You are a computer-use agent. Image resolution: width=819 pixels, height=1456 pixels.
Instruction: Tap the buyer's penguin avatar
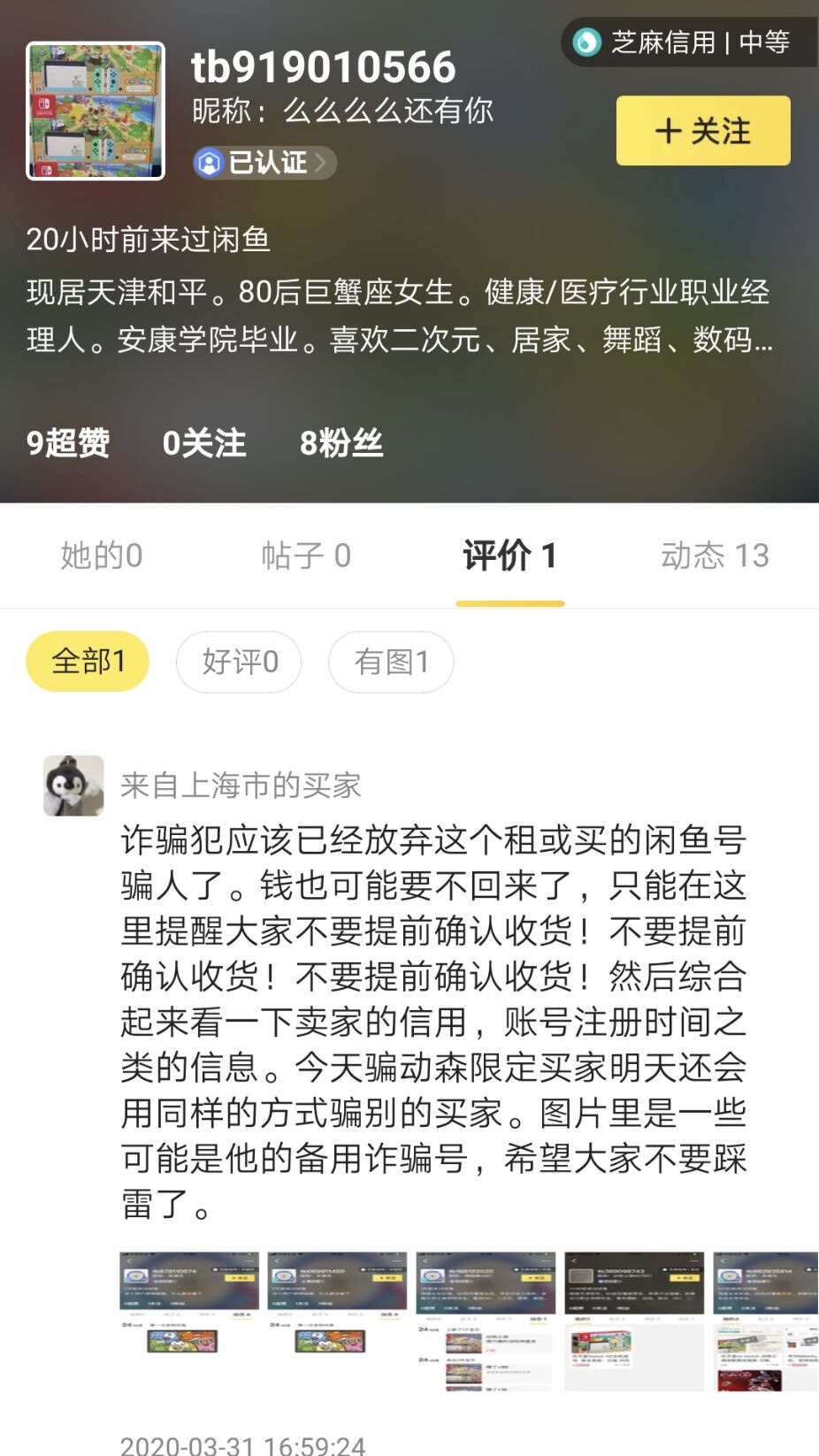(x=73, y=784)
